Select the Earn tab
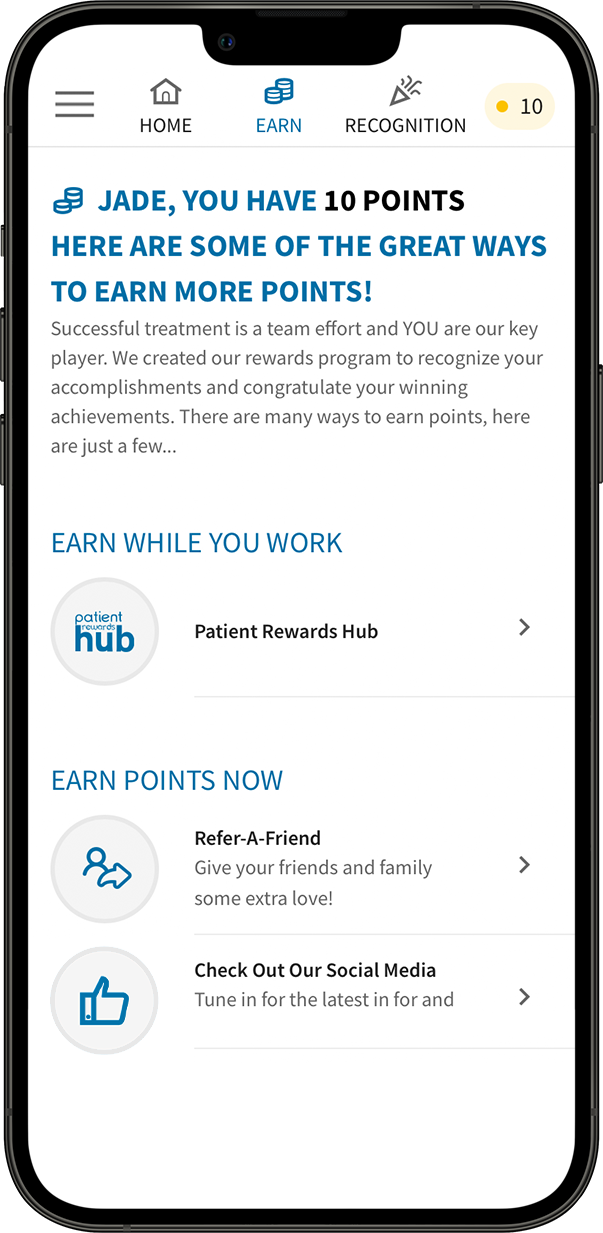The width and height of the screenshot is (603, 1233). pos(278,108)
